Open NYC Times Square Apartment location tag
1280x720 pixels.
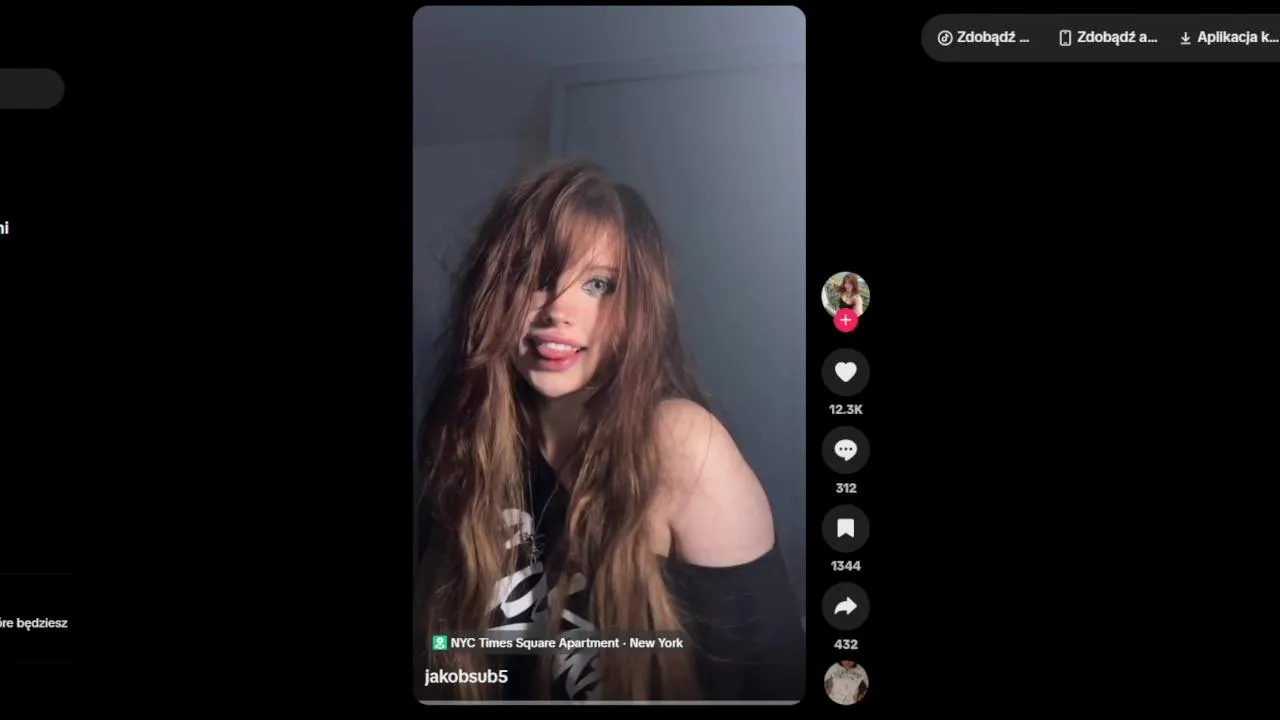(558, 643)
